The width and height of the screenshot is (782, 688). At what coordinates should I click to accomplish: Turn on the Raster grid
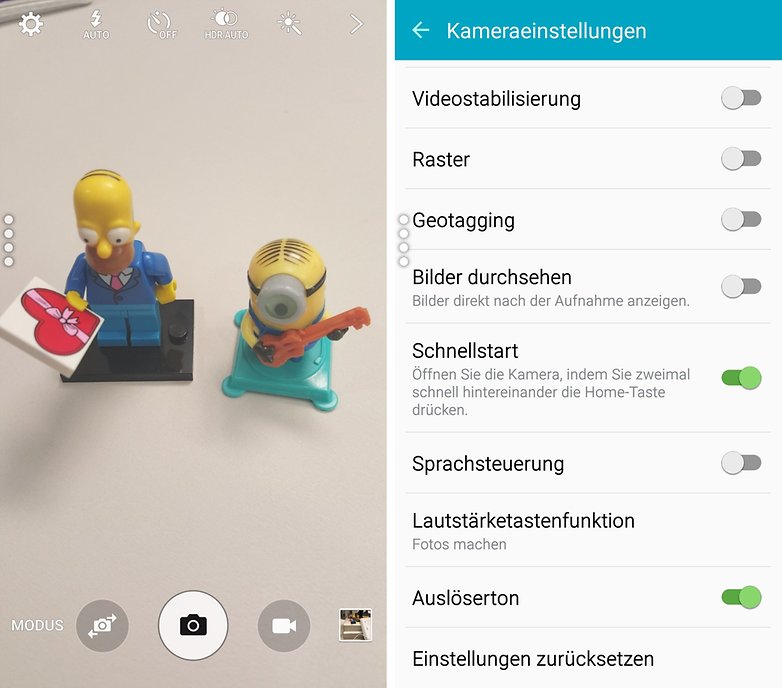tap(741, 159)
